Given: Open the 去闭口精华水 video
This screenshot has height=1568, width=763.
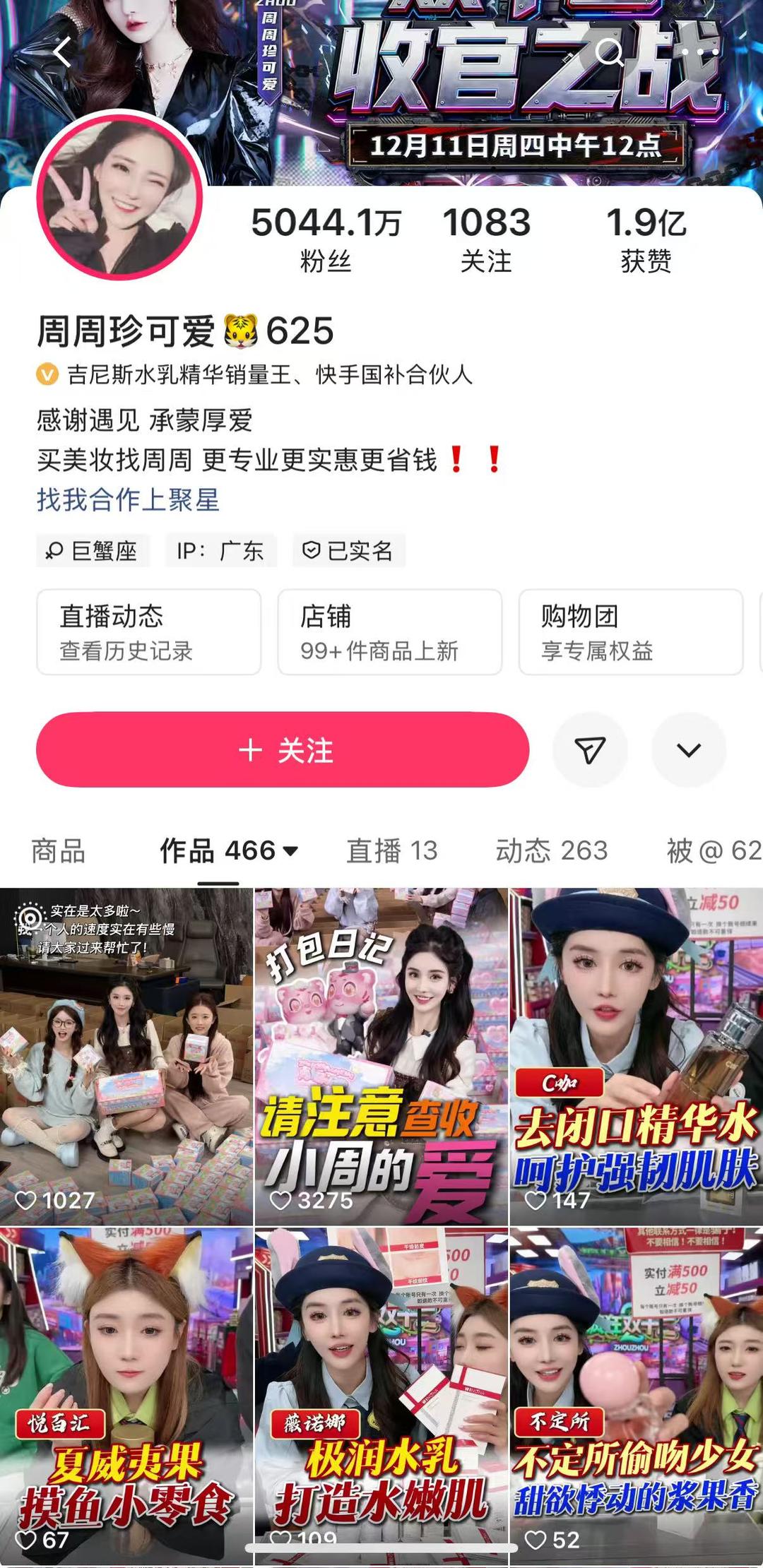Looking at the screenshot, I should click(636, 1056).
